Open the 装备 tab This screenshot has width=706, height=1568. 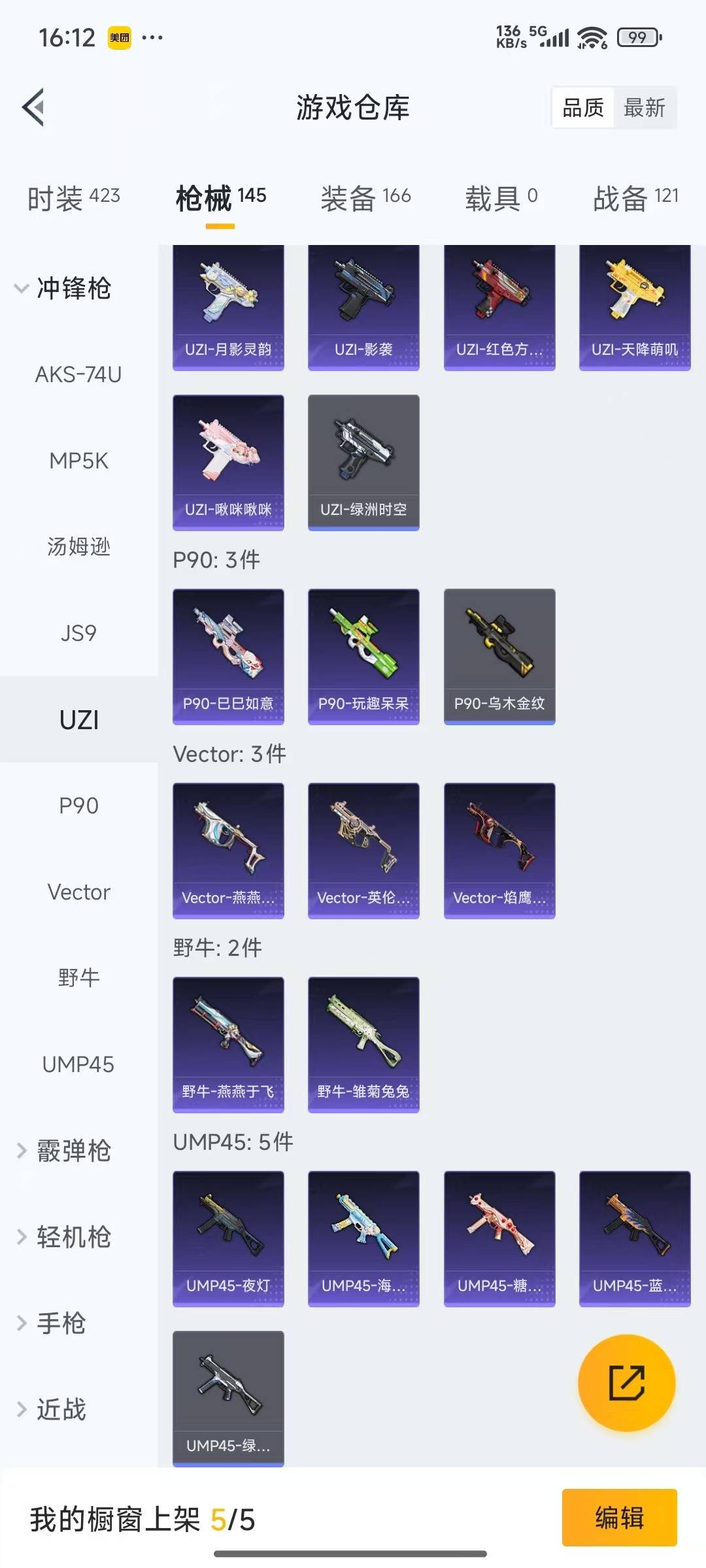coord(365,198)
